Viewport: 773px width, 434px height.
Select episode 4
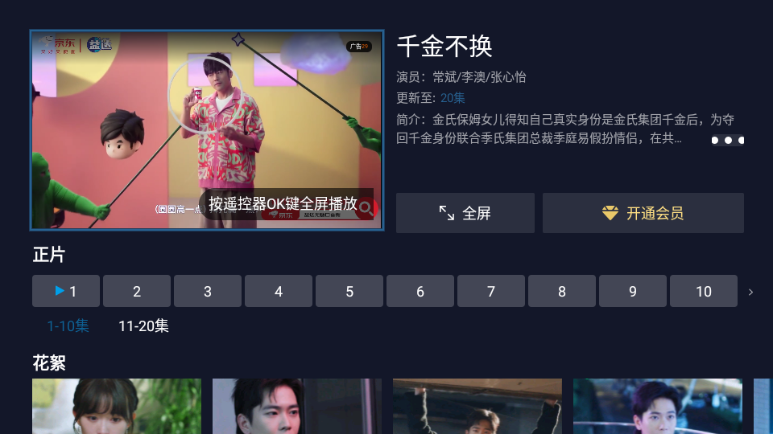[x=279, y=291]
